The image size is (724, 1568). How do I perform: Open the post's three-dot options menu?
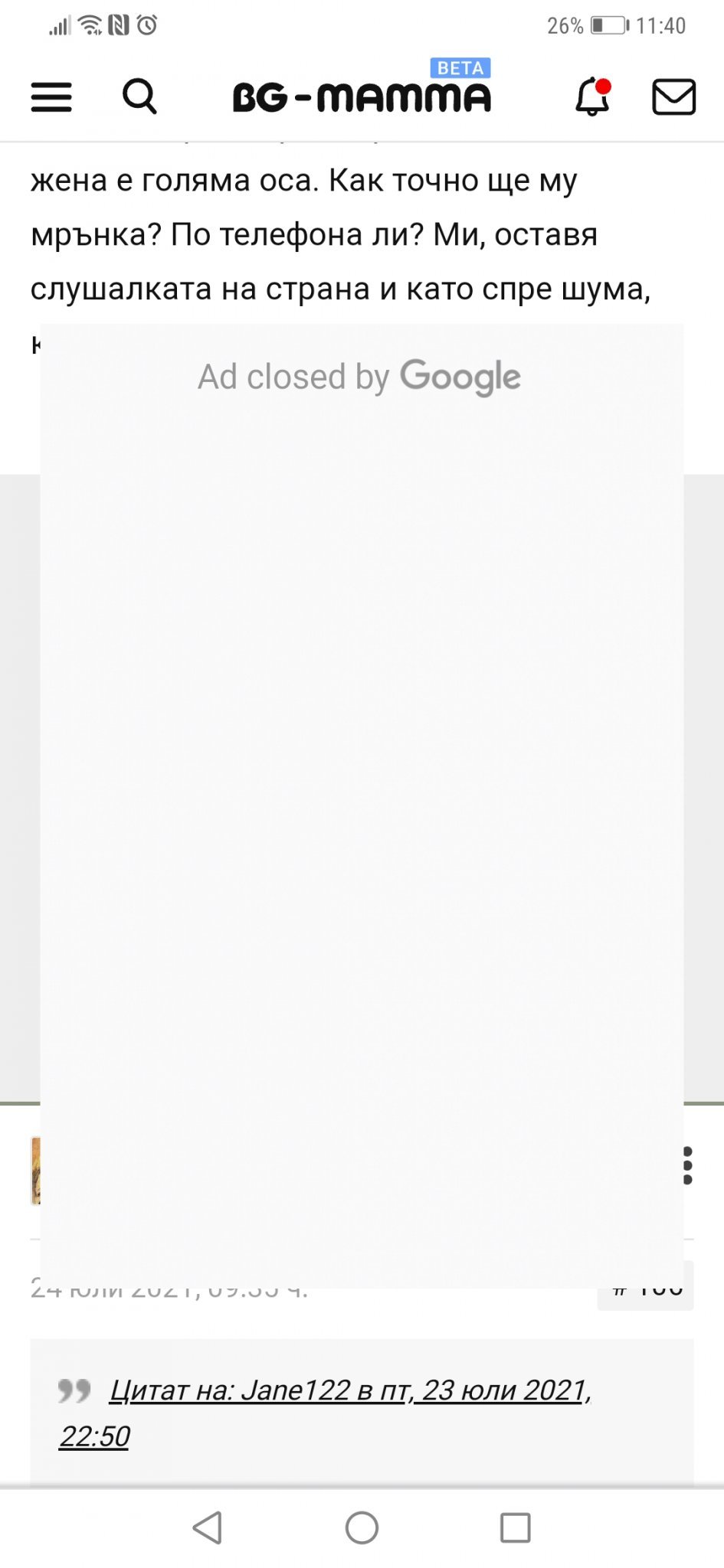click(x=687, y=1165)
